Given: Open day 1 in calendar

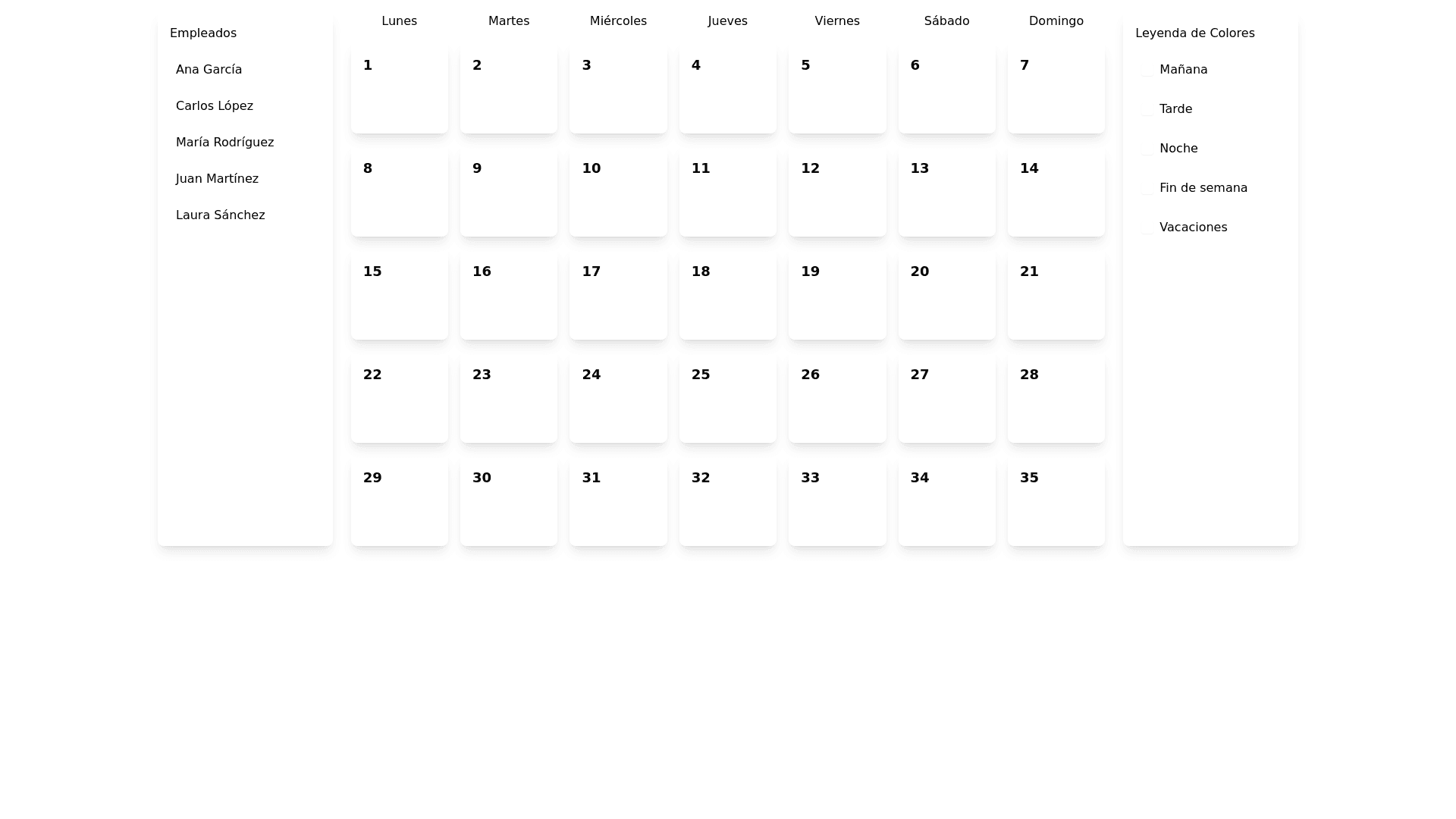Looking at the screenshot, I should (399, 89).
